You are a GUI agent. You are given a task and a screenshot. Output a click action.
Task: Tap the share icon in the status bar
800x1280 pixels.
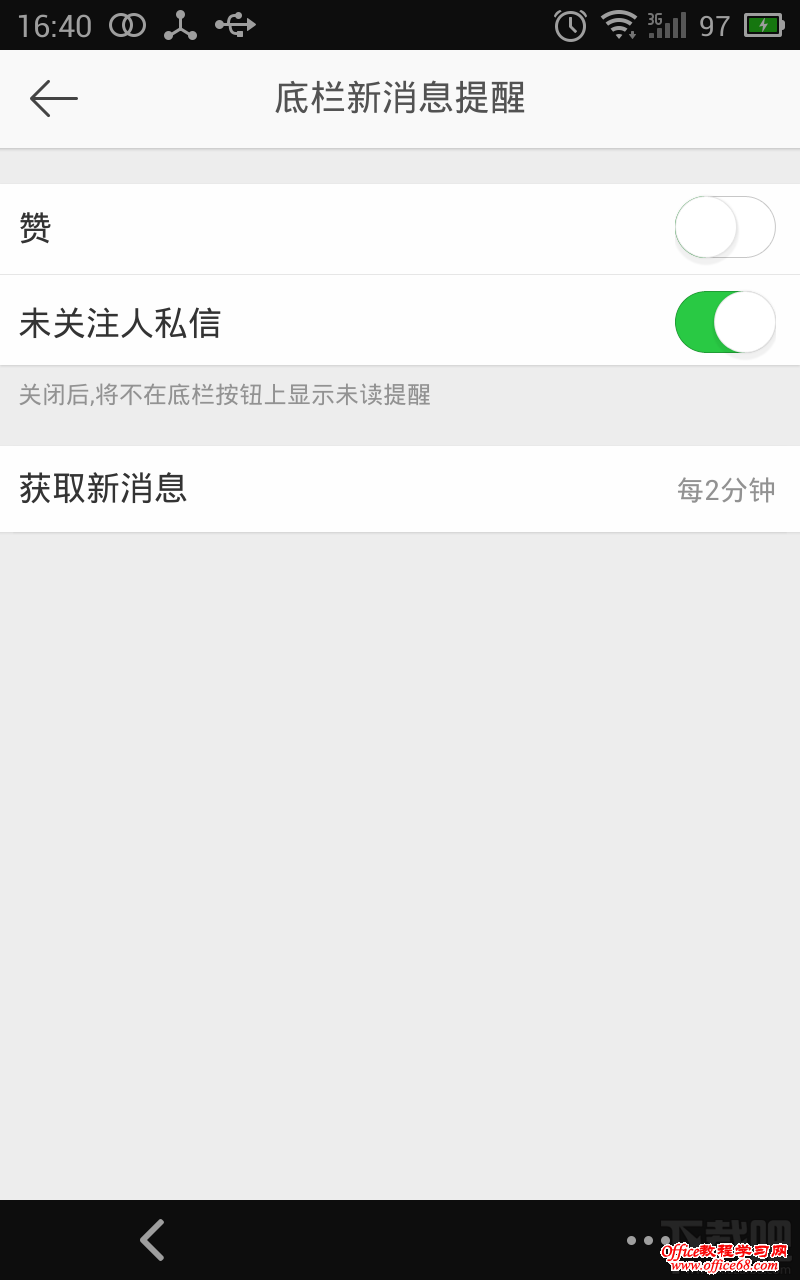pos(180,25)
